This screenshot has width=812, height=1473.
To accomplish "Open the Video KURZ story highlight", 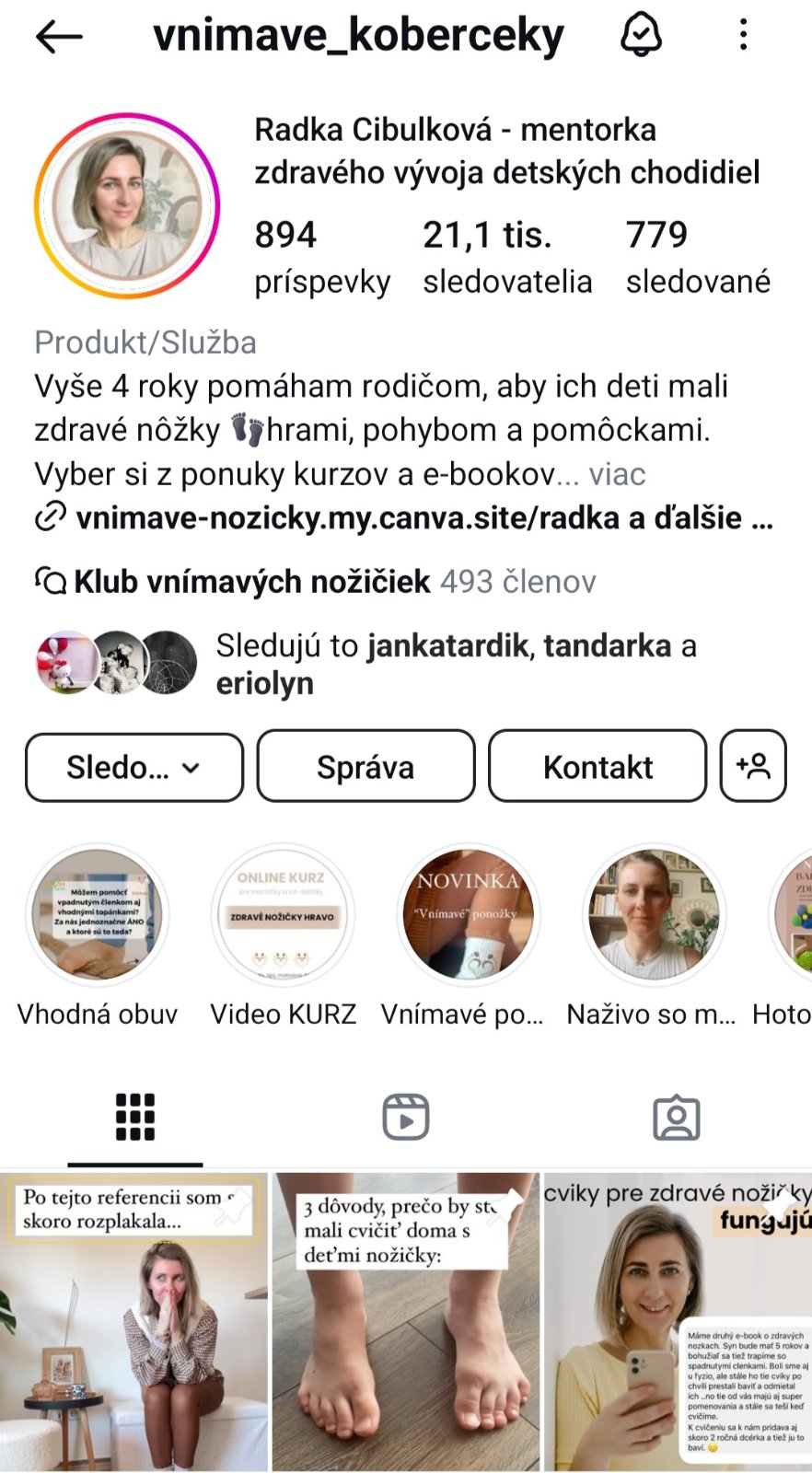I will (283, 915).
